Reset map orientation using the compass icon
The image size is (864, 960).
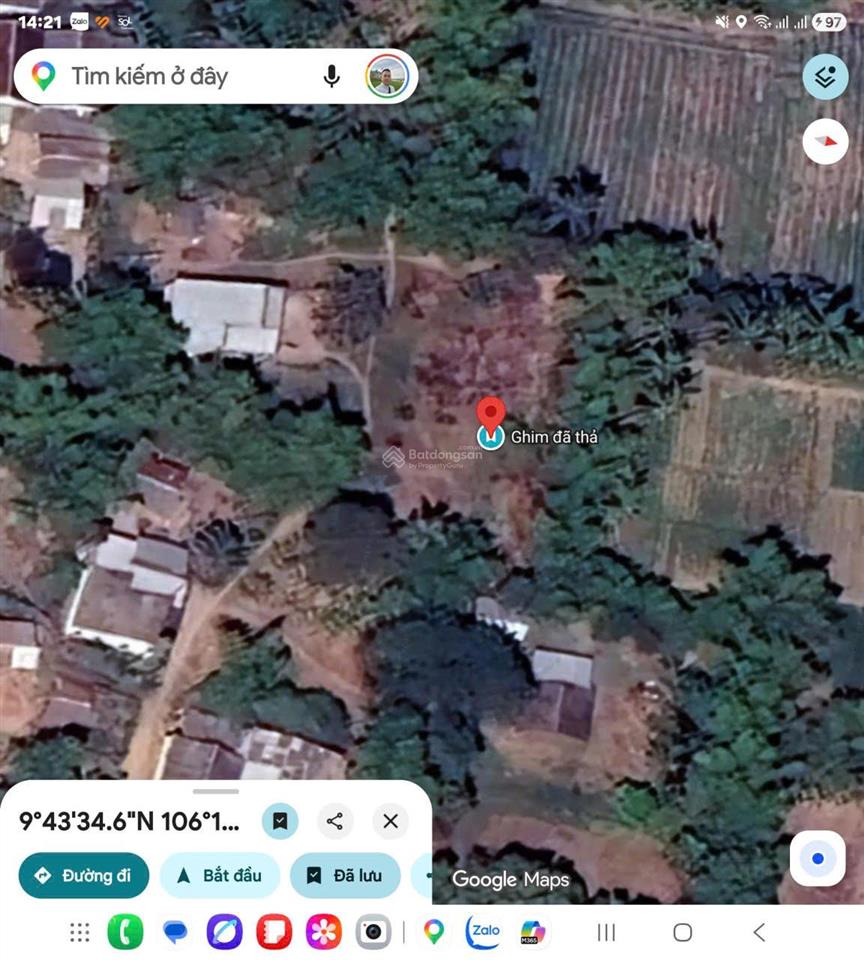click(x=825, y=141)
